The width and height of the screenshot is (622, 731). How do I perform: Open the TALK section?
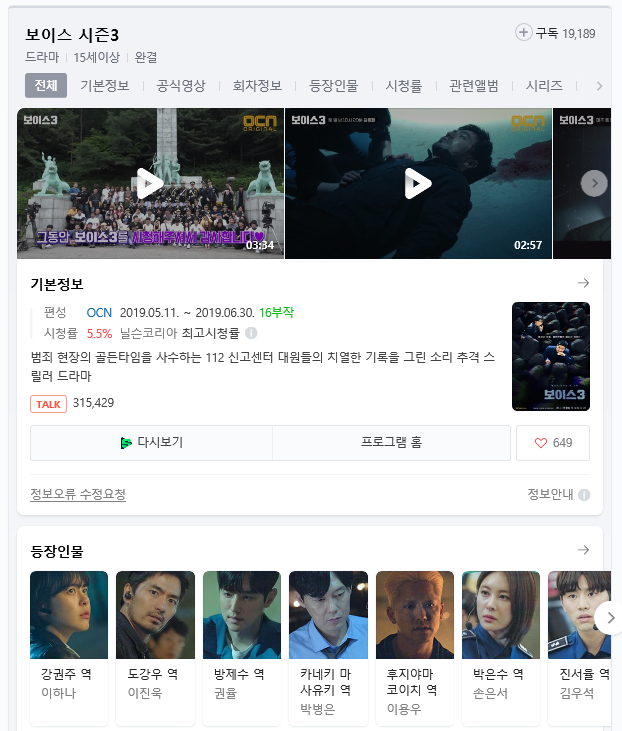pyautogui.click(x=49, y=403)
